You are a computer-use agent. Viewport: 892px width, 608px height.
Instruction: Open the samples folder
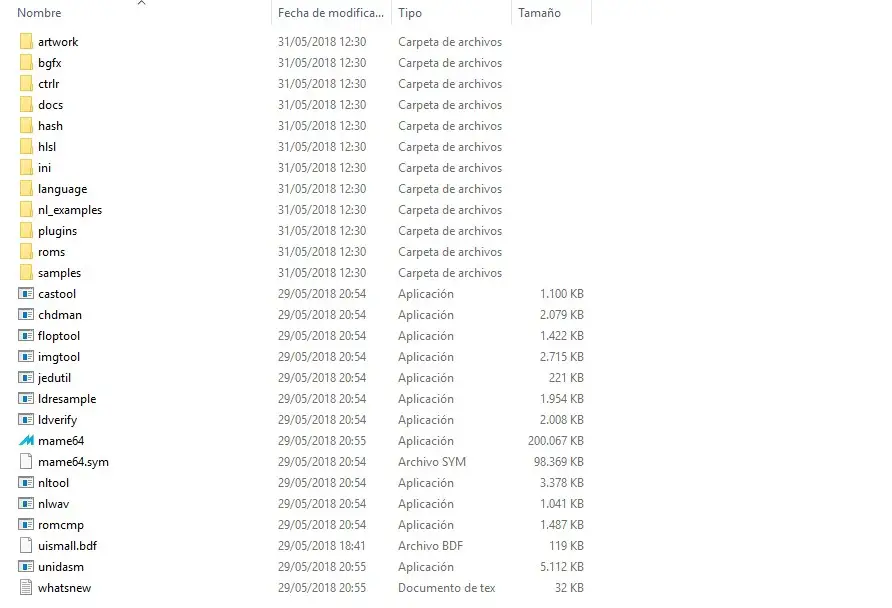[x=59, y=273]
